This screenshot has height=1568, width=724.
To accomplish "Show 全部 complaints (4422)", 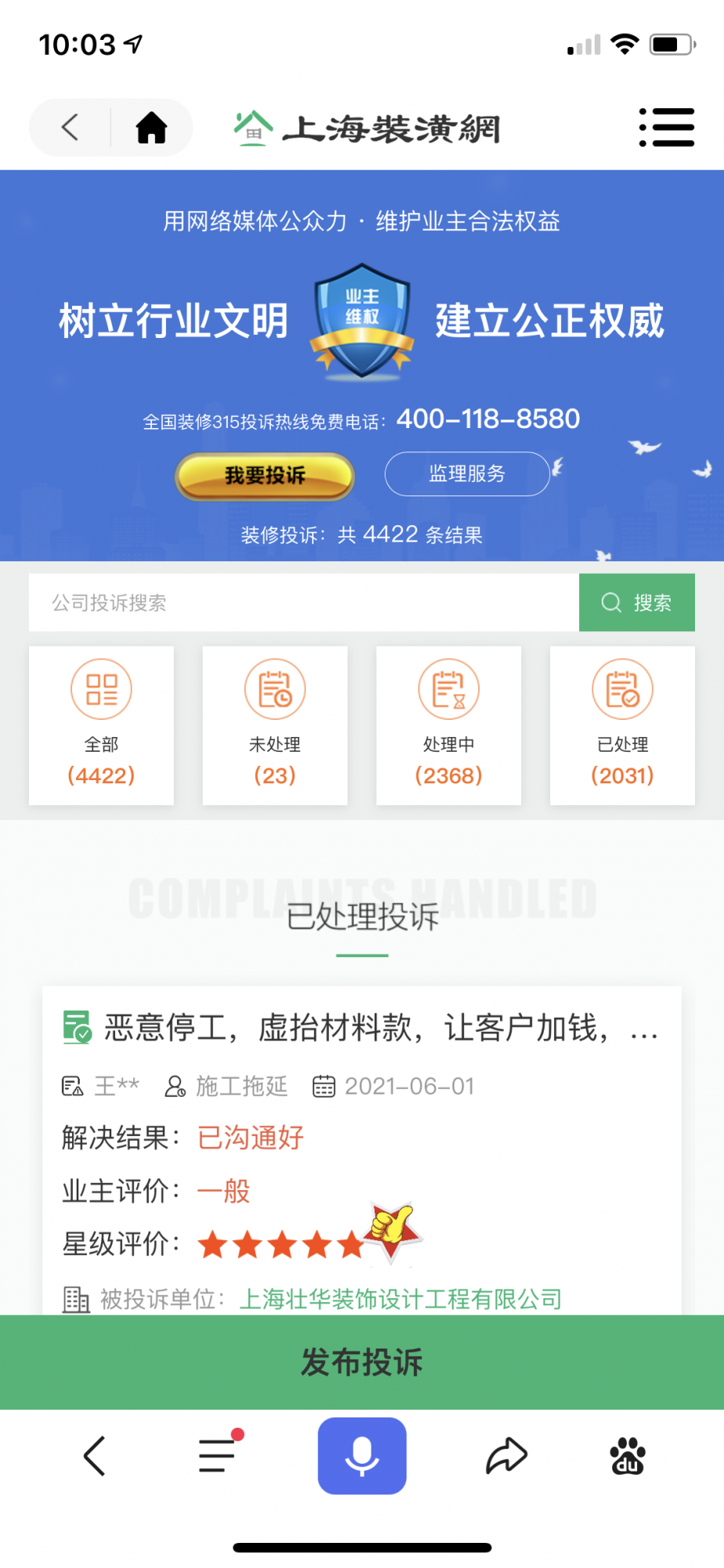I will [101, 725].
